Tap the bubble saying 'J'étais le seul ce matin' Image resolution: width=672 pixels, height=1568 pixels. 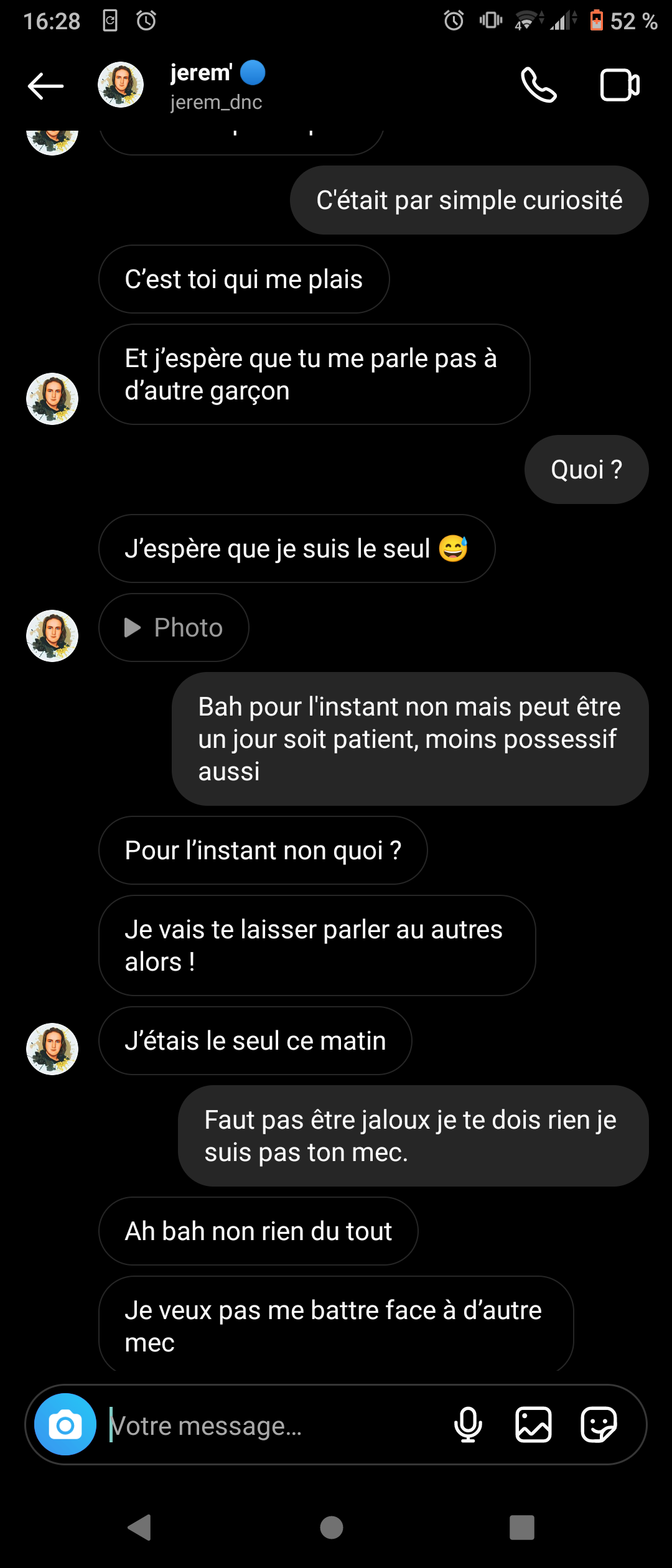pos(255,1041)
